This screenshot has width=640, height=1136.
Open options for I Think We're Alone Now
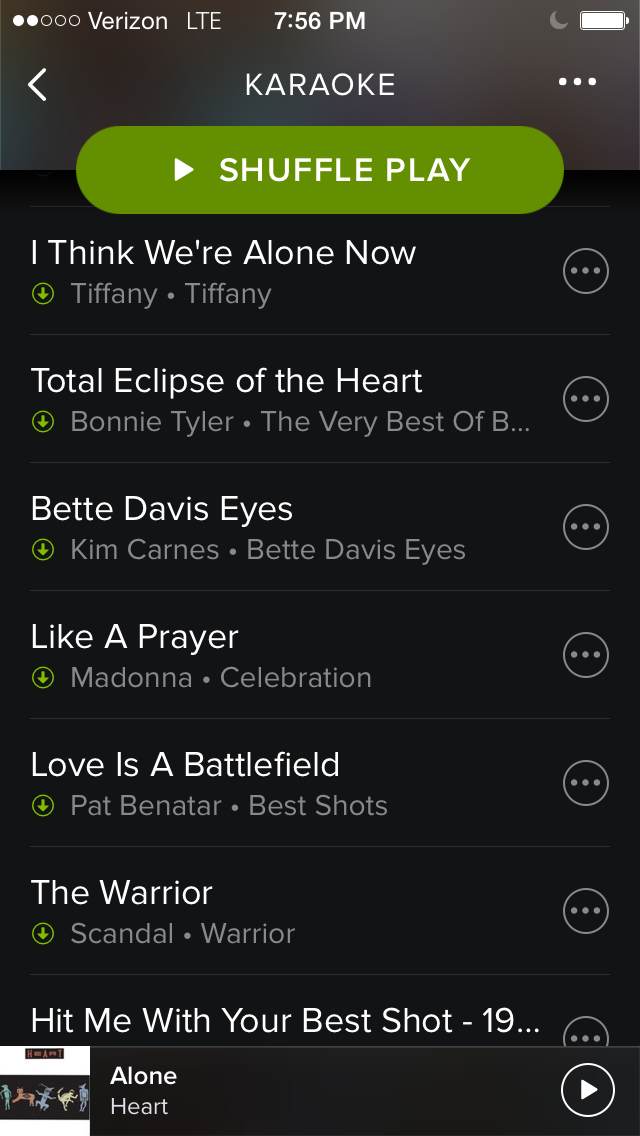pos(585,271)
